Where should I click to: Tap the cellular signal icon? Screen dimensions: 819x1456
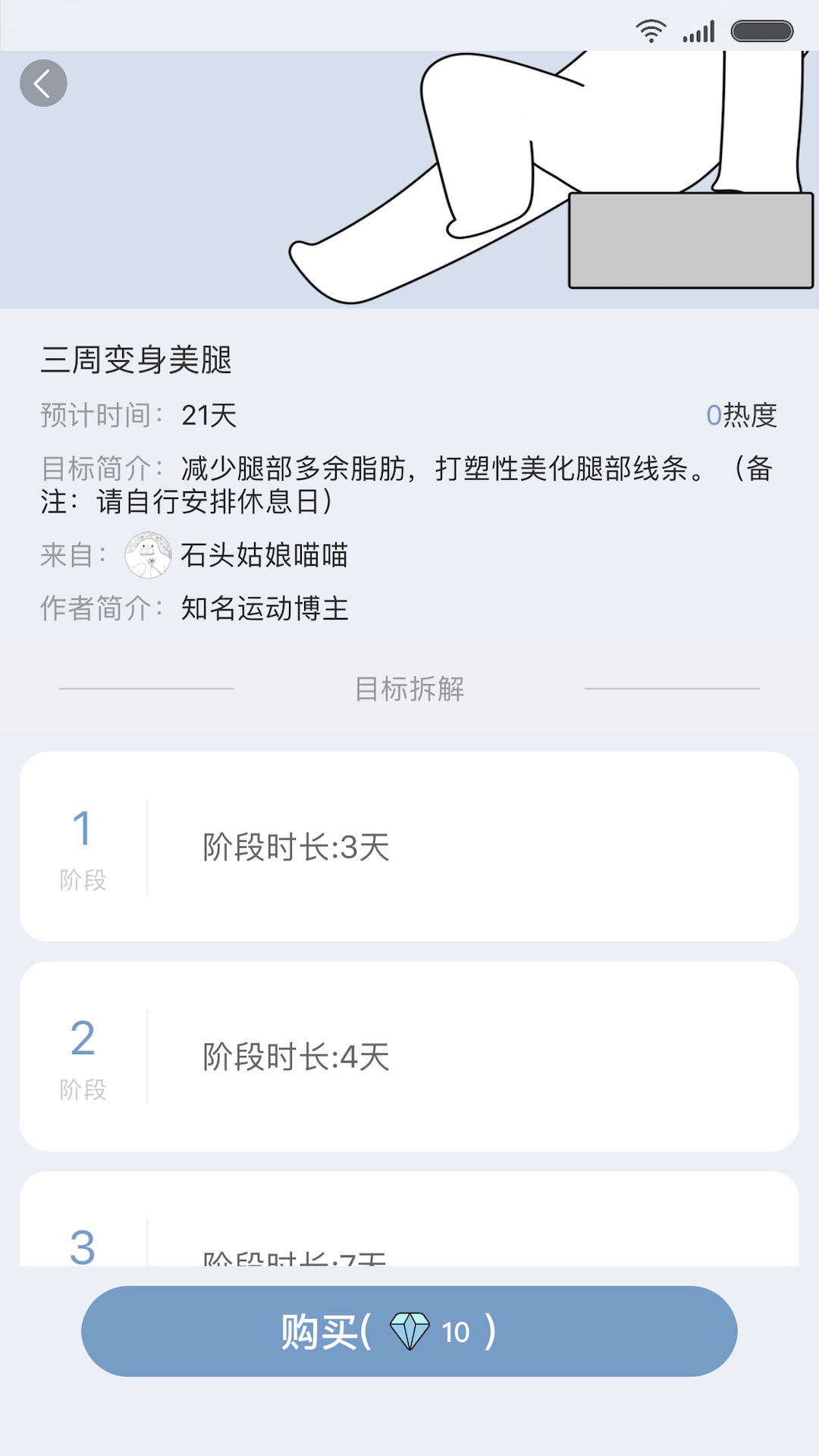(x=698, y=30)
